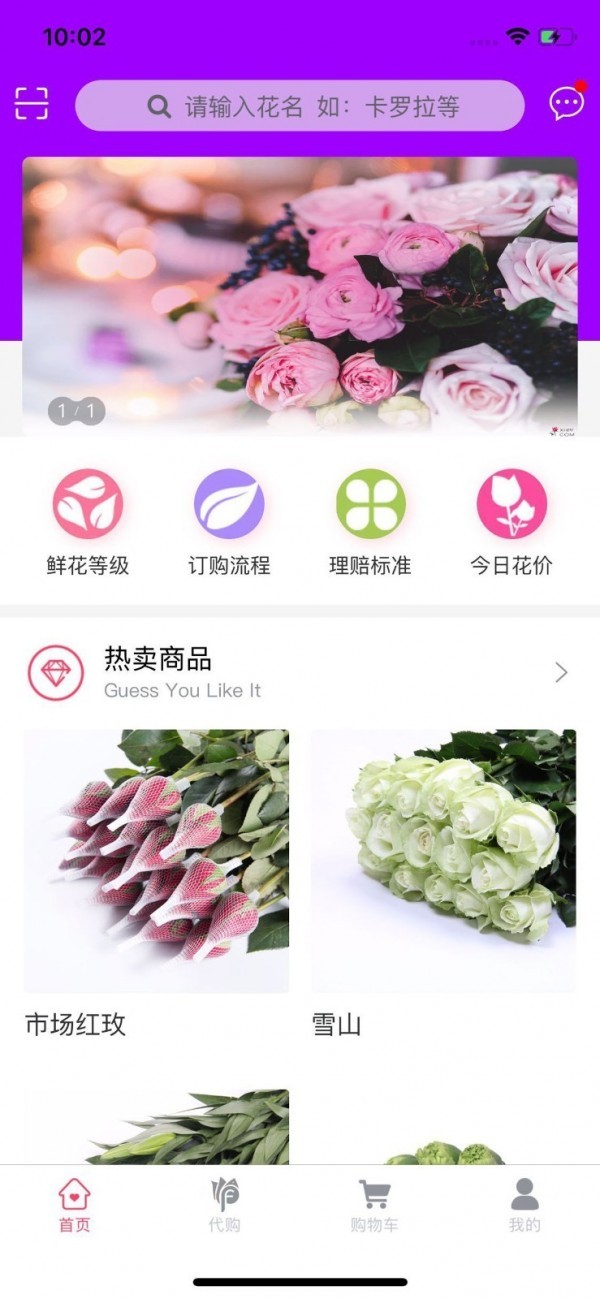This screenshot has width=600, height=1299.
Task: Open the scan code icon
Action: (32, 104)
